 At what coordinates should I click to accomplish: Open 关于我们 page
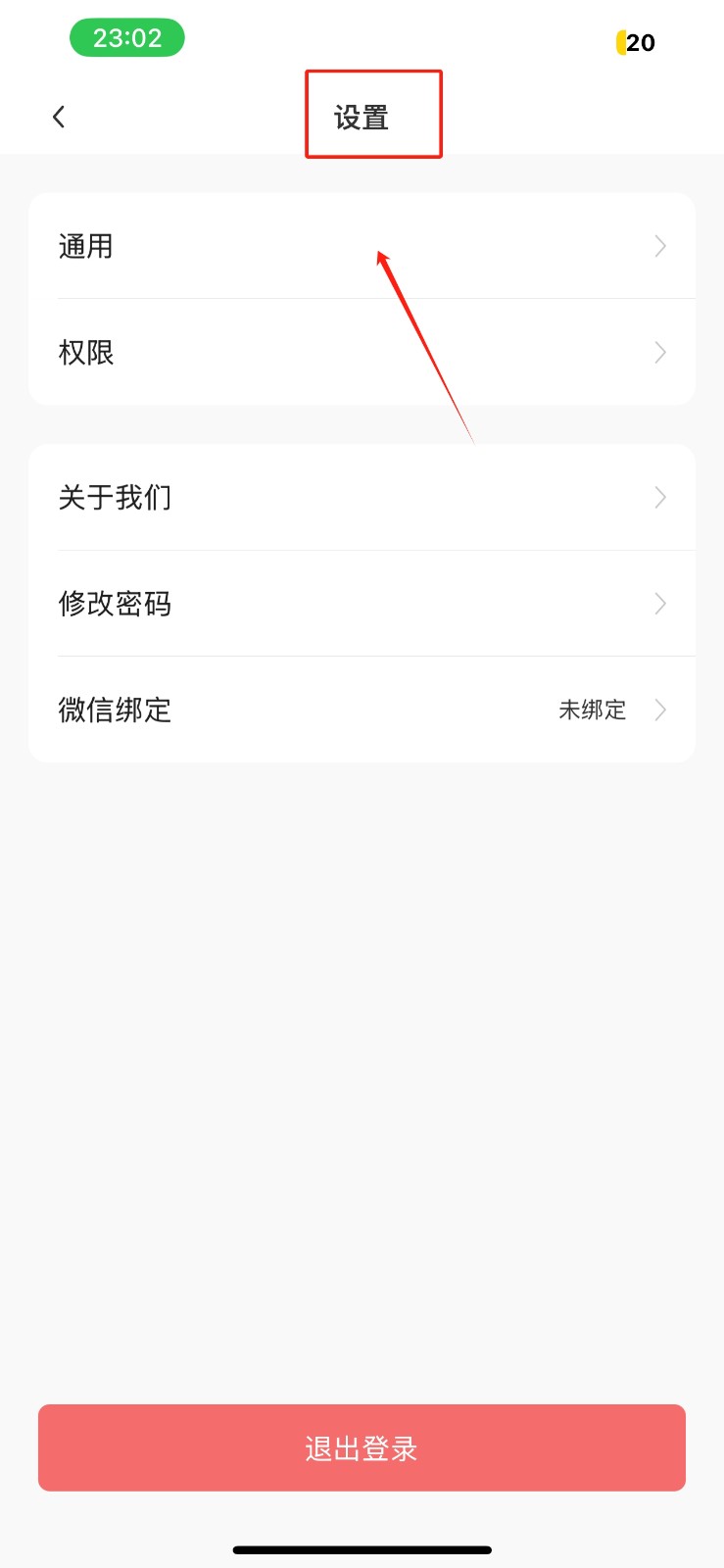(x=361, y=498)
